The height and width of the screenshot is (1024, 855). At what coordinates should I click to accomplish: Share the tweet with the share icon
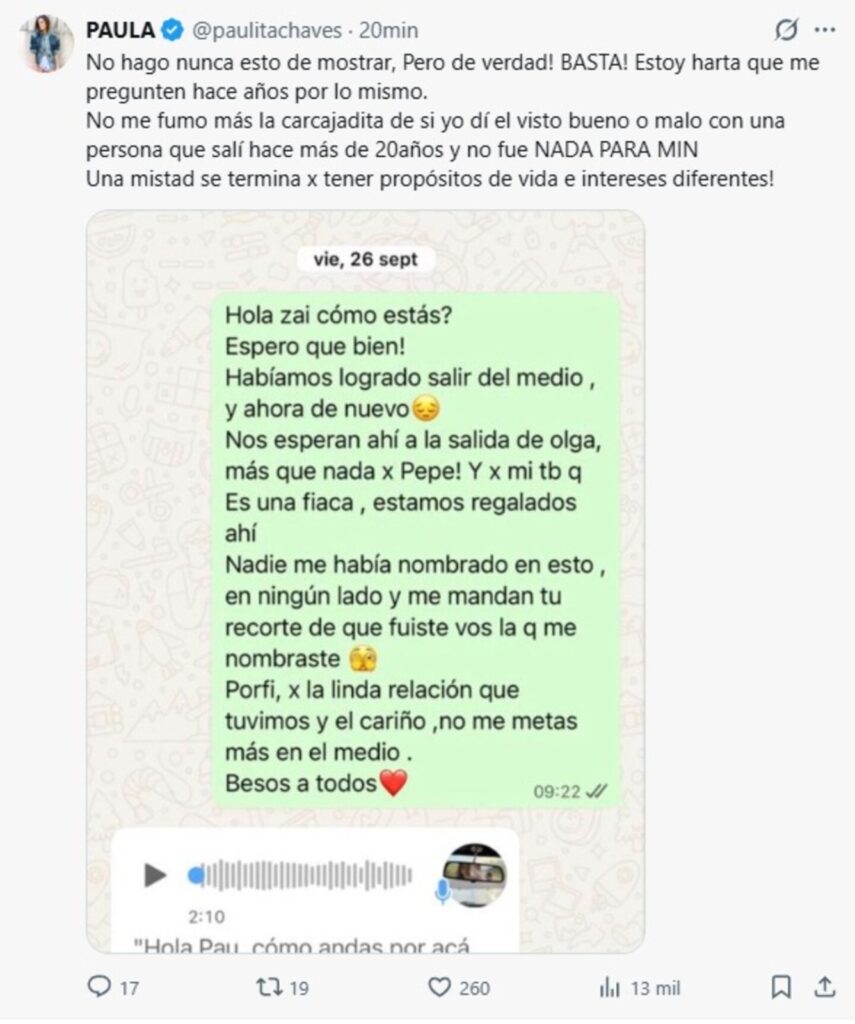(x=824, y=987)
